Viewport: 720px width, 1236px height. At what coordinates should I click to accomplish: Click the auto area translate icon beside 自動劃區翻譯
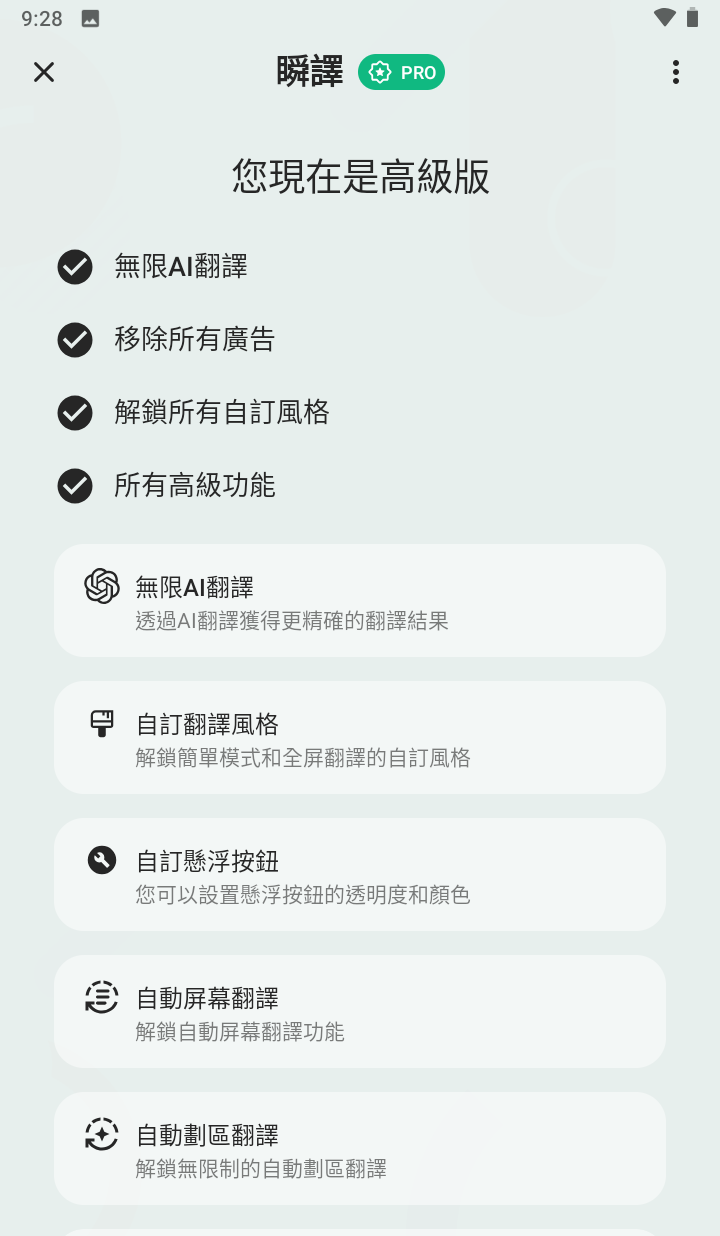click(x=101, y=1135)
